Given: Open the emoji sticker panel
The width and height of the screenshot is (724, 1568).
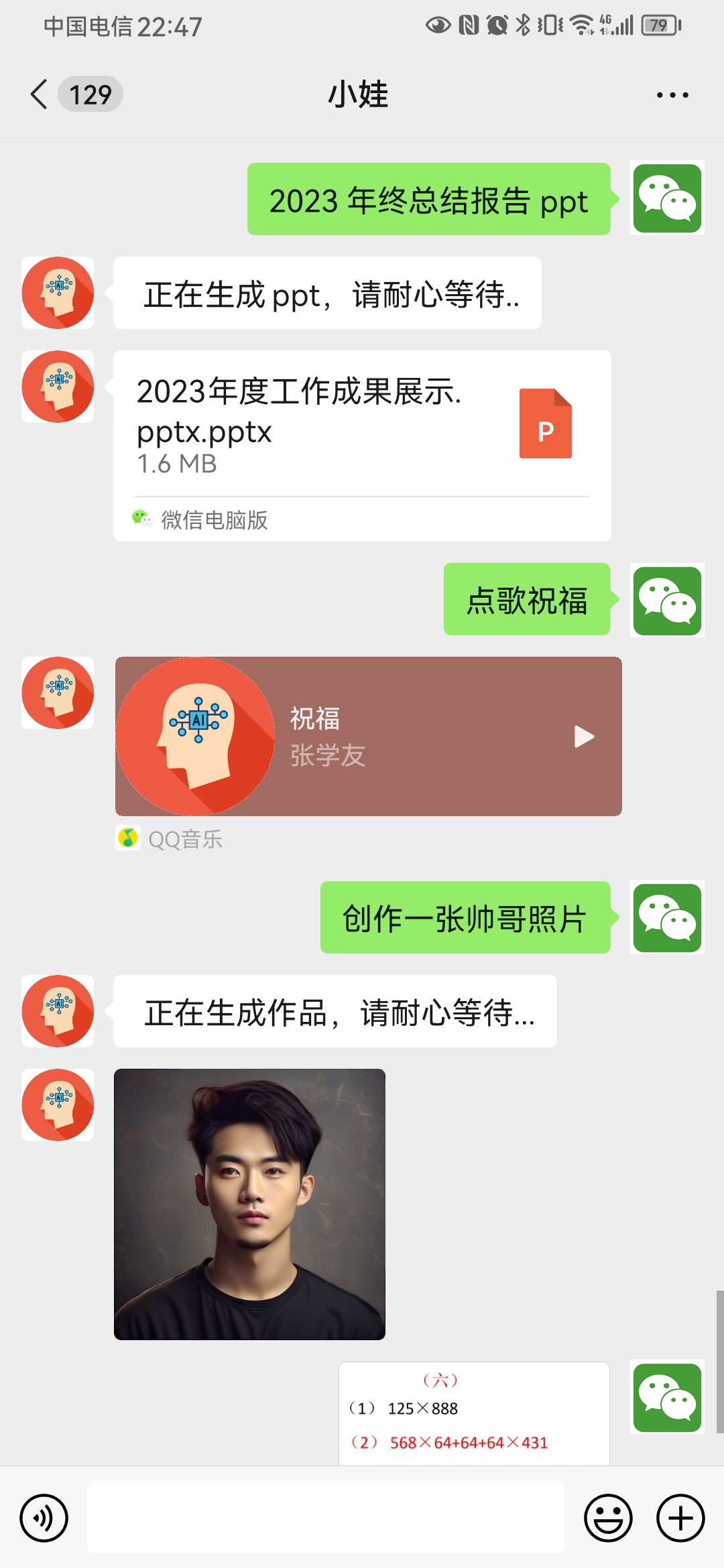Looking at the screenshot, I should (608, 1518).
